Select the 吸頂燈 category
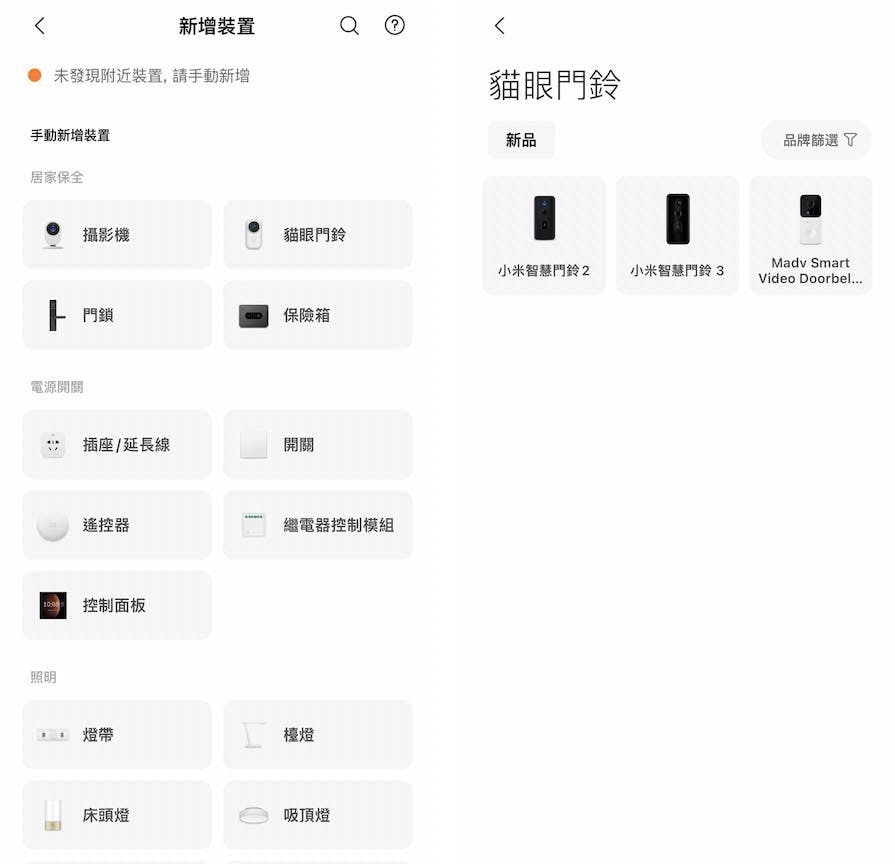Viewport: 895px width, 864px height. tap(317, 815)
